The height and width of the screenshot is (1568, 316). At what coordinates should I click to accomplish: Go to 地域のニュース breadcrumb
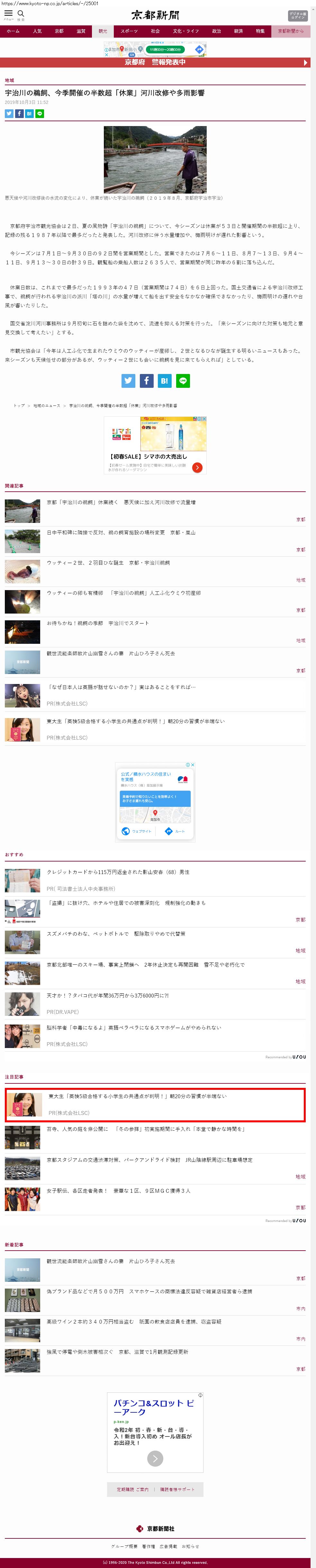tap(47, 406)
